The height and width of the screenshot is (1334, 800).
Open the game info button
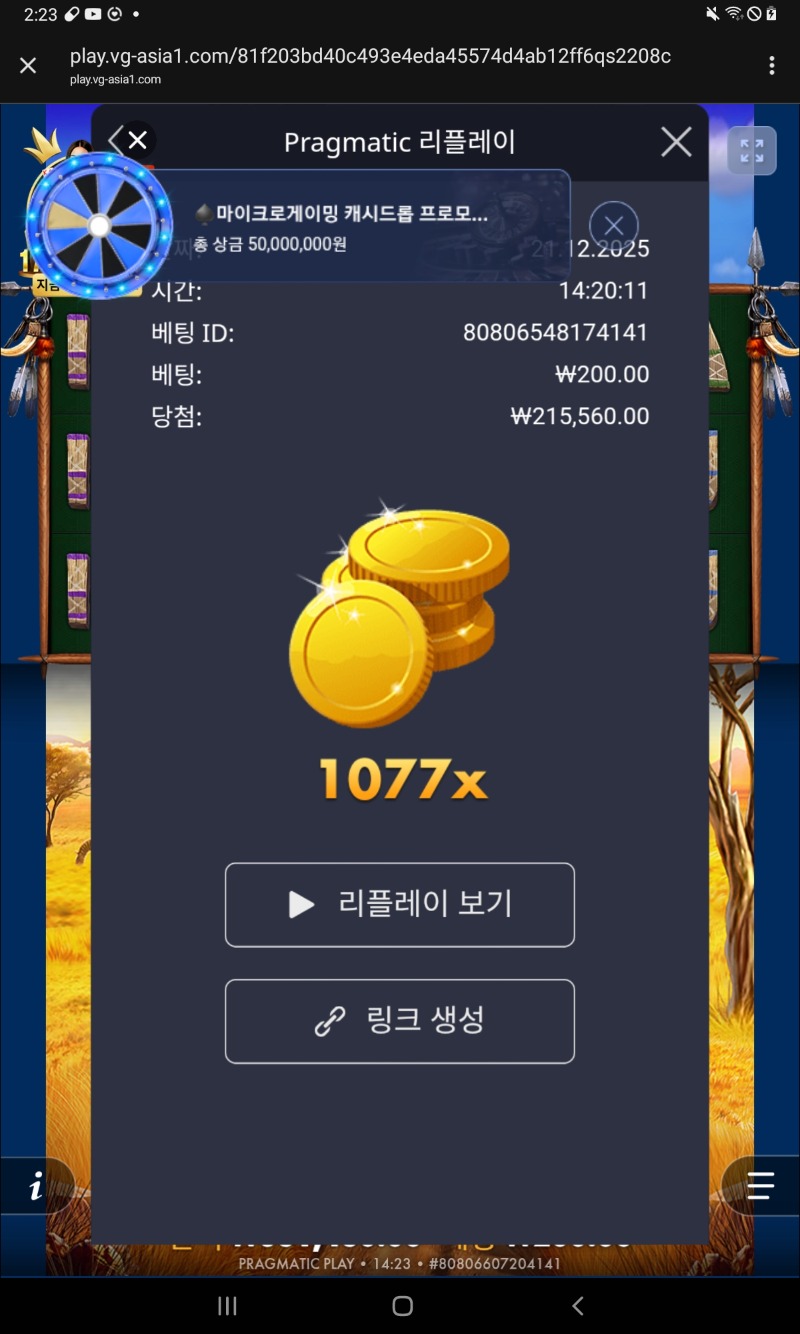click(x=36, y=1187)
